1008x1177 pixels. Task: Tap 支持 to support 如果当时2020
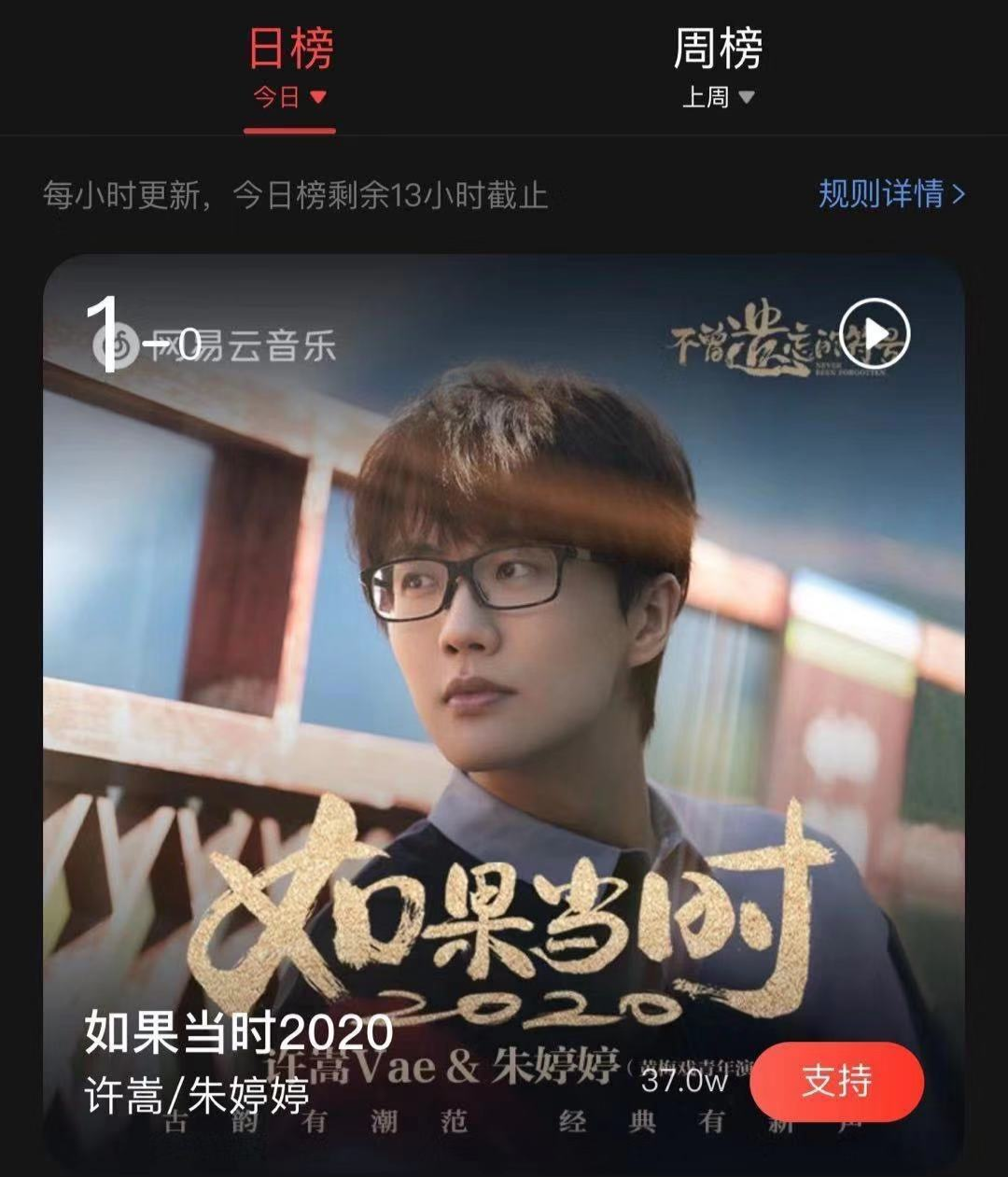(x=836, y=1082)
